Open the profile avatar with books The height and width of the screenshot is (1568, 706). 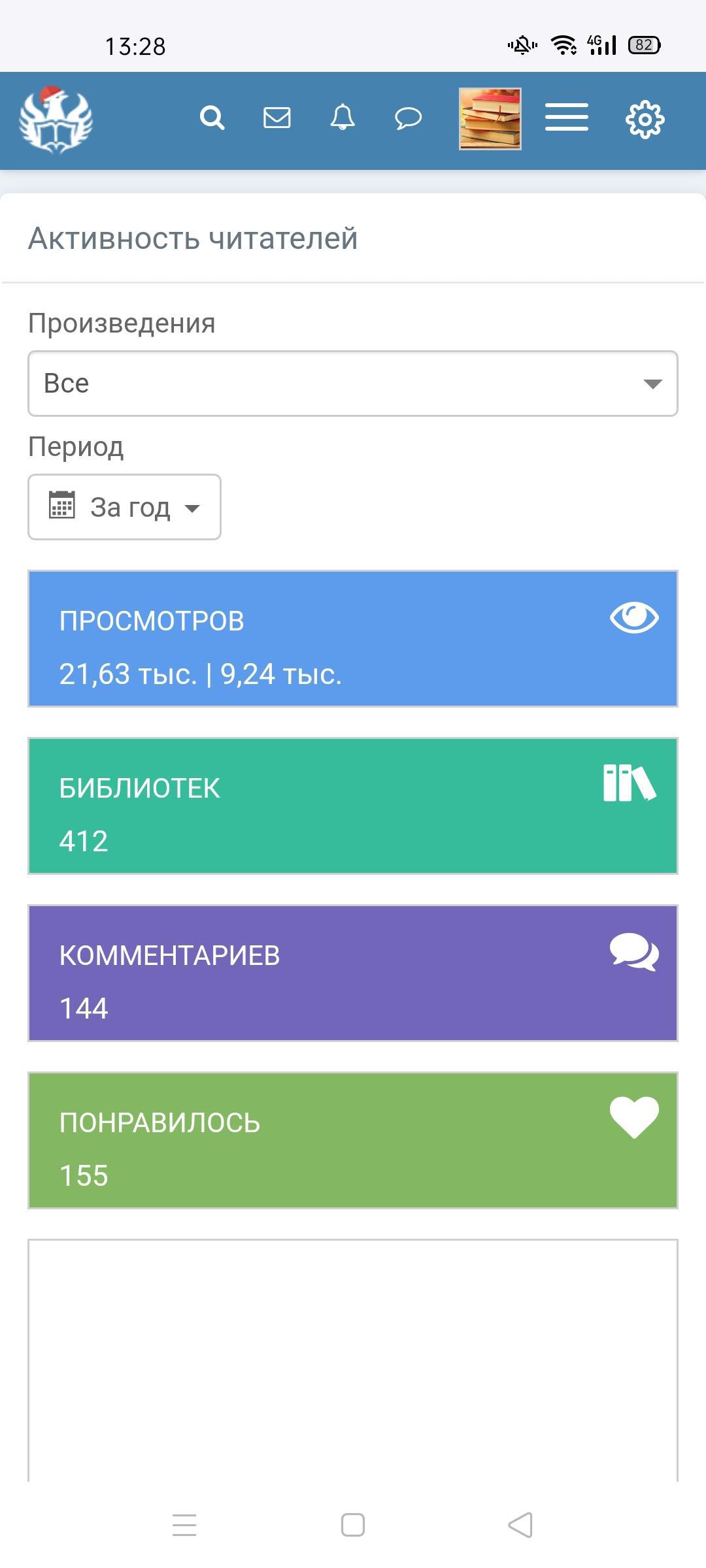pyautogui.click(x=490, y=119)
